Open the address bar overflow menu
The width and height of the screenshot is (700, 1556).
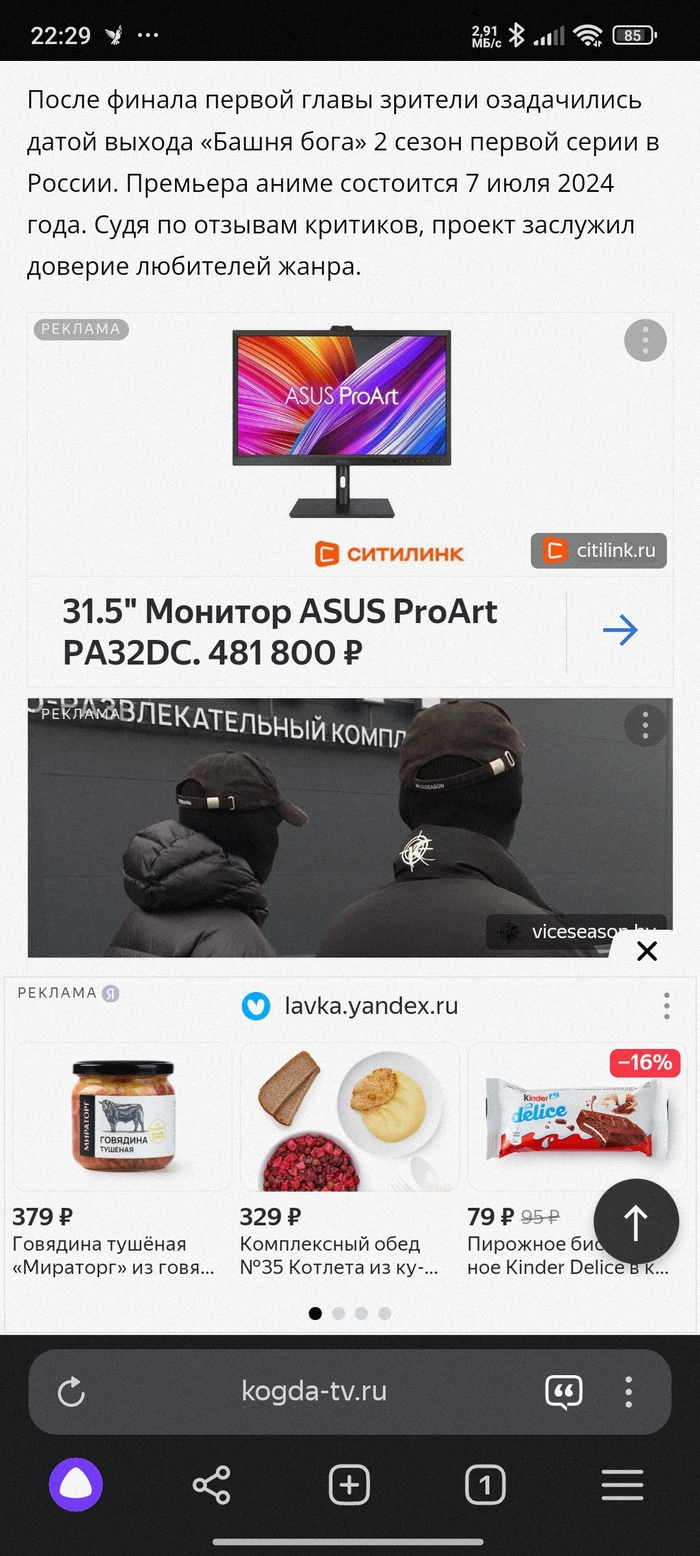tap(629, 1392)
